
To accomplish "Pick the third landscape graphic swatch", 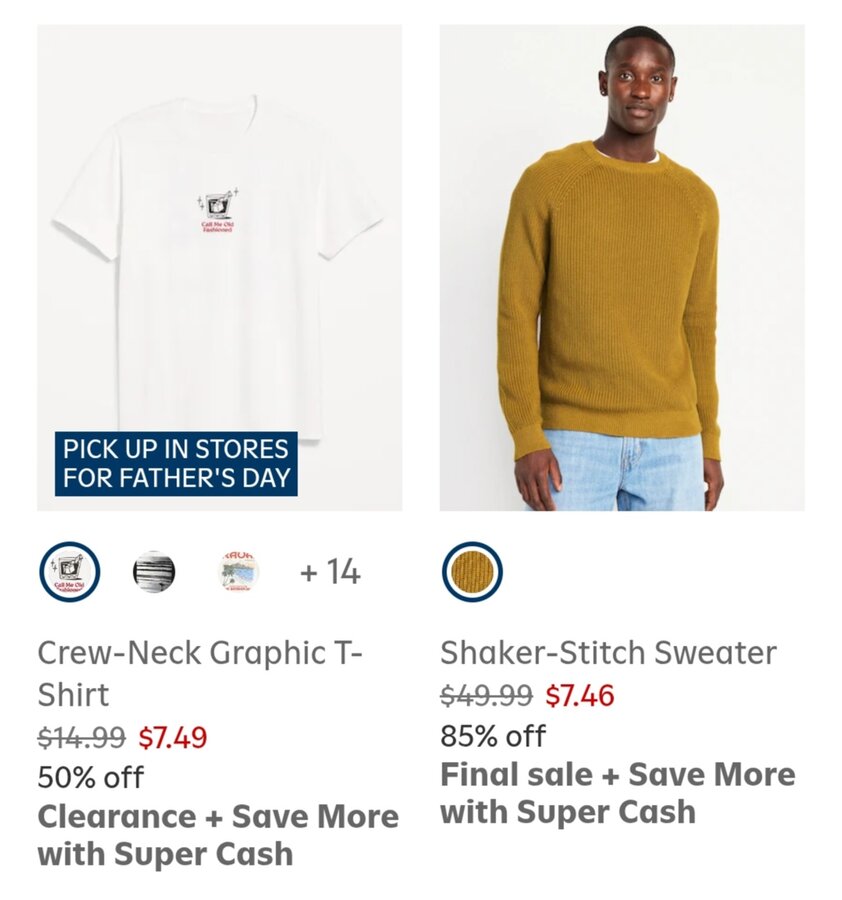I will [x=239, y=572].
